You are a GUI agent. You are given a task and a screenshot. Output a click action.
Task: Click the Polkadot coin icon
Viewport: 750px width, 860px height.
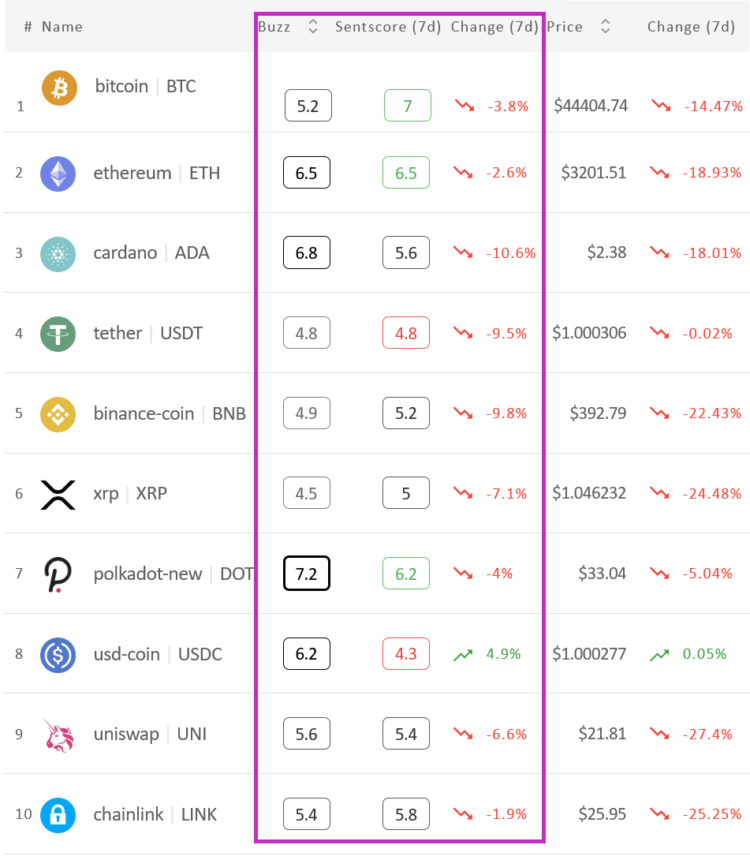tap(57, 573)
